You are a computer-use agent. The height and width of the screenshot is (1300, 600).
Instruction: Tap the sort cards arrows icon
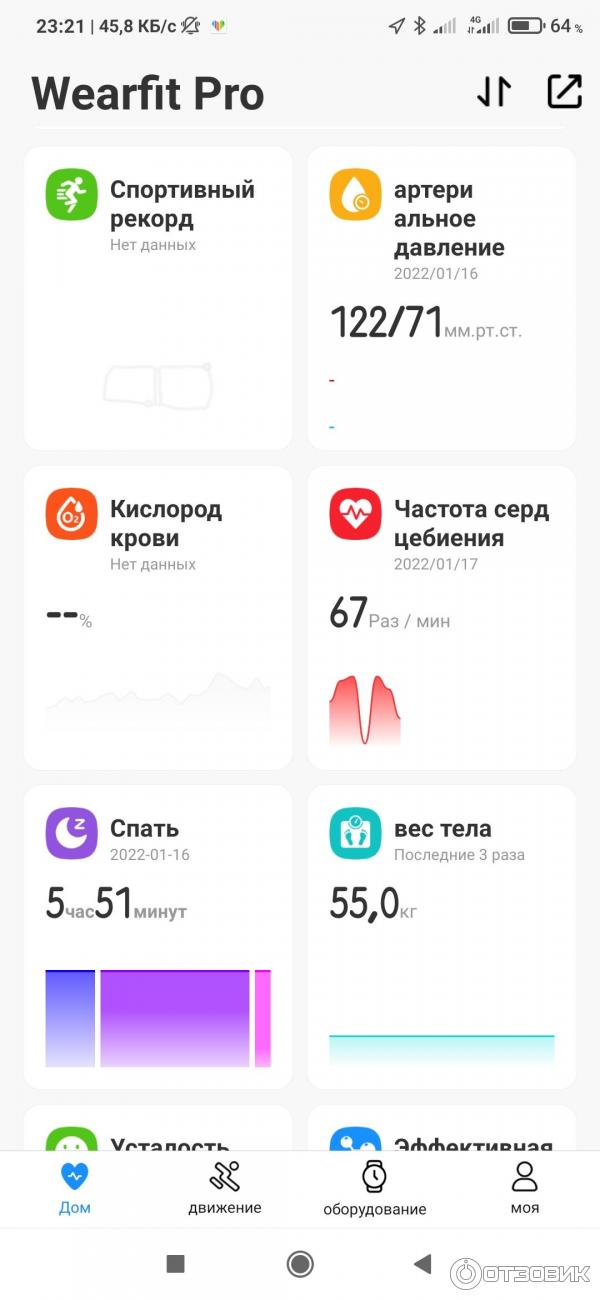click(494, 92)
